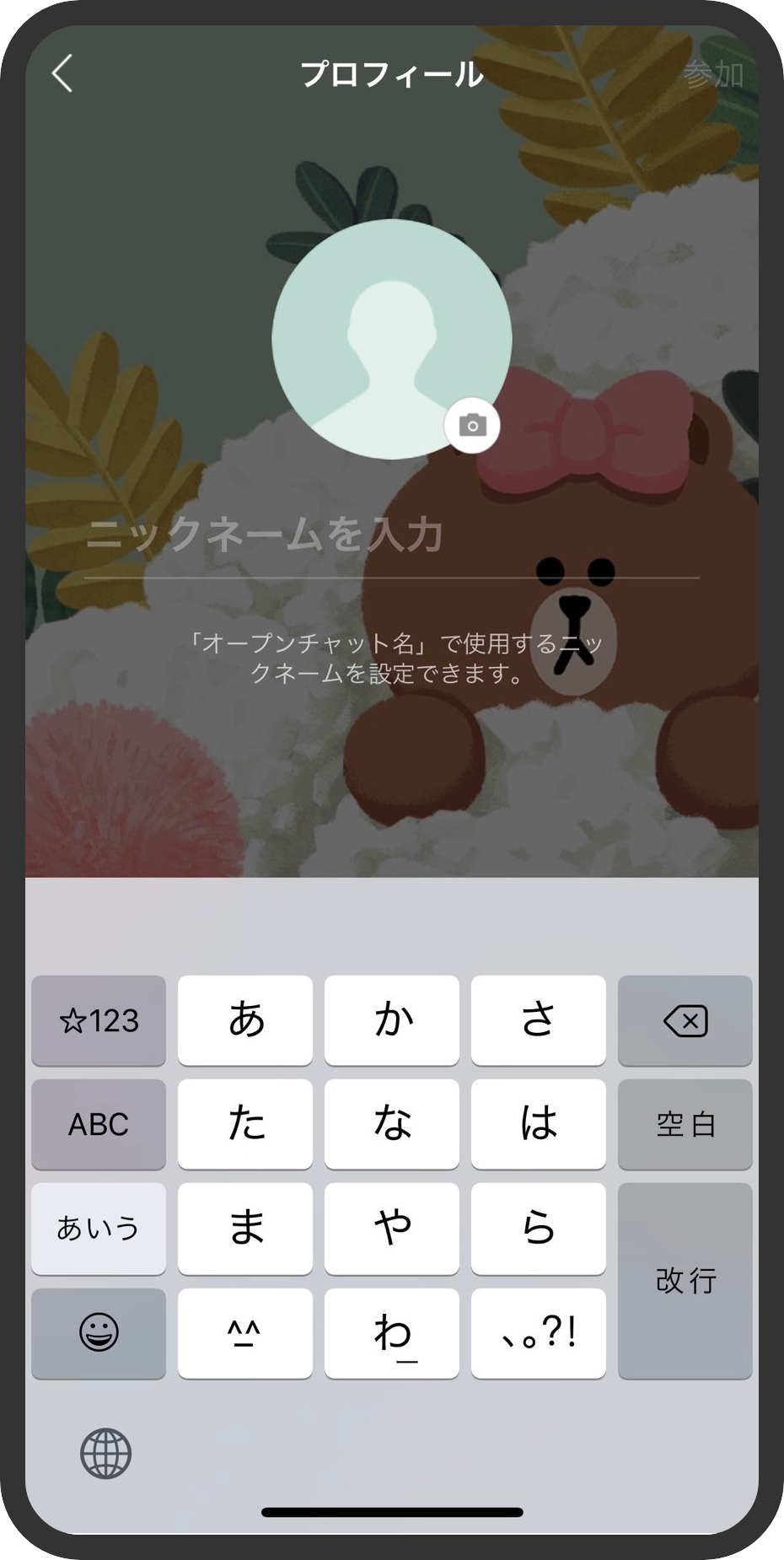Open the emoji keyboard
Image resolution: width=784 pixels, height=1560 pixels.
(99, 1333)
